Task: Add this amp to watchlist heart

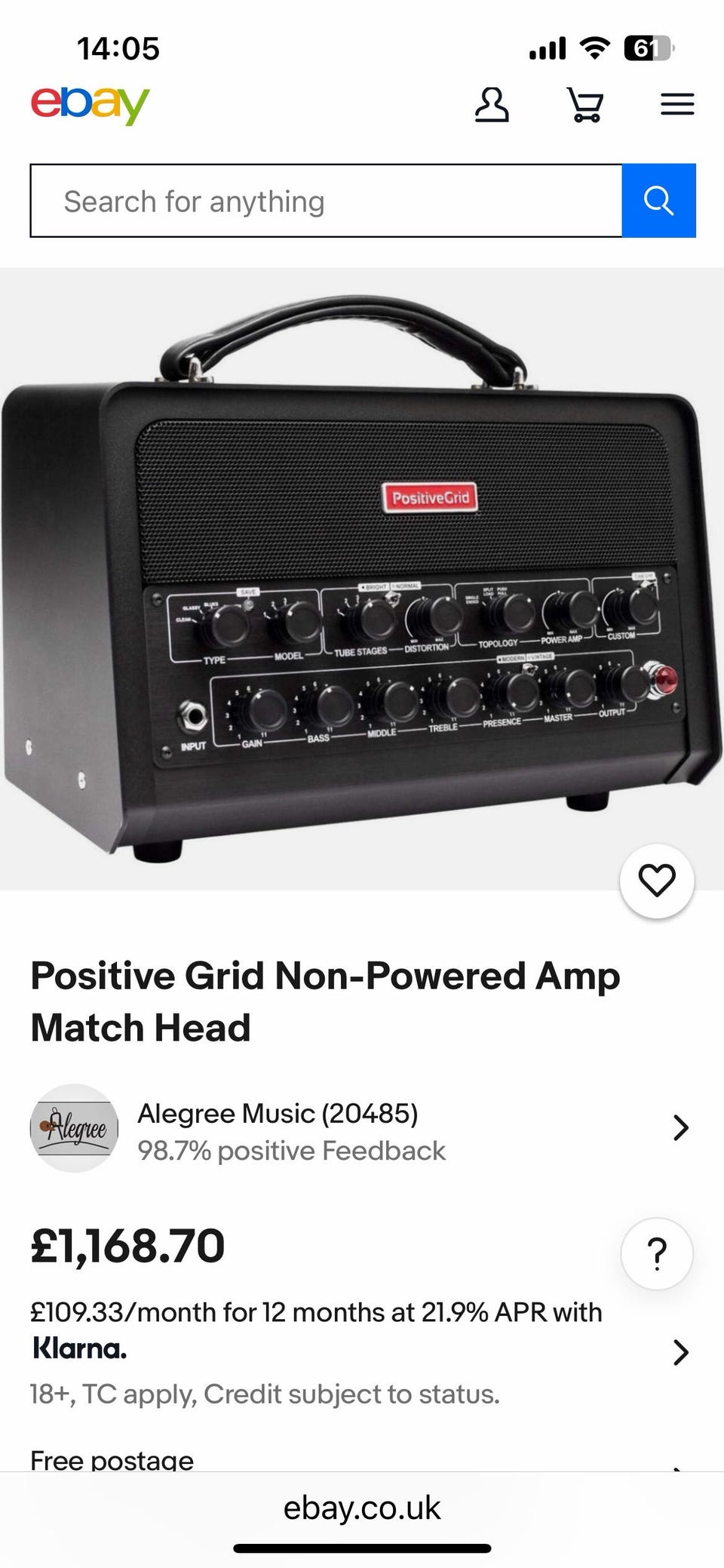Action: click(656, 881)
